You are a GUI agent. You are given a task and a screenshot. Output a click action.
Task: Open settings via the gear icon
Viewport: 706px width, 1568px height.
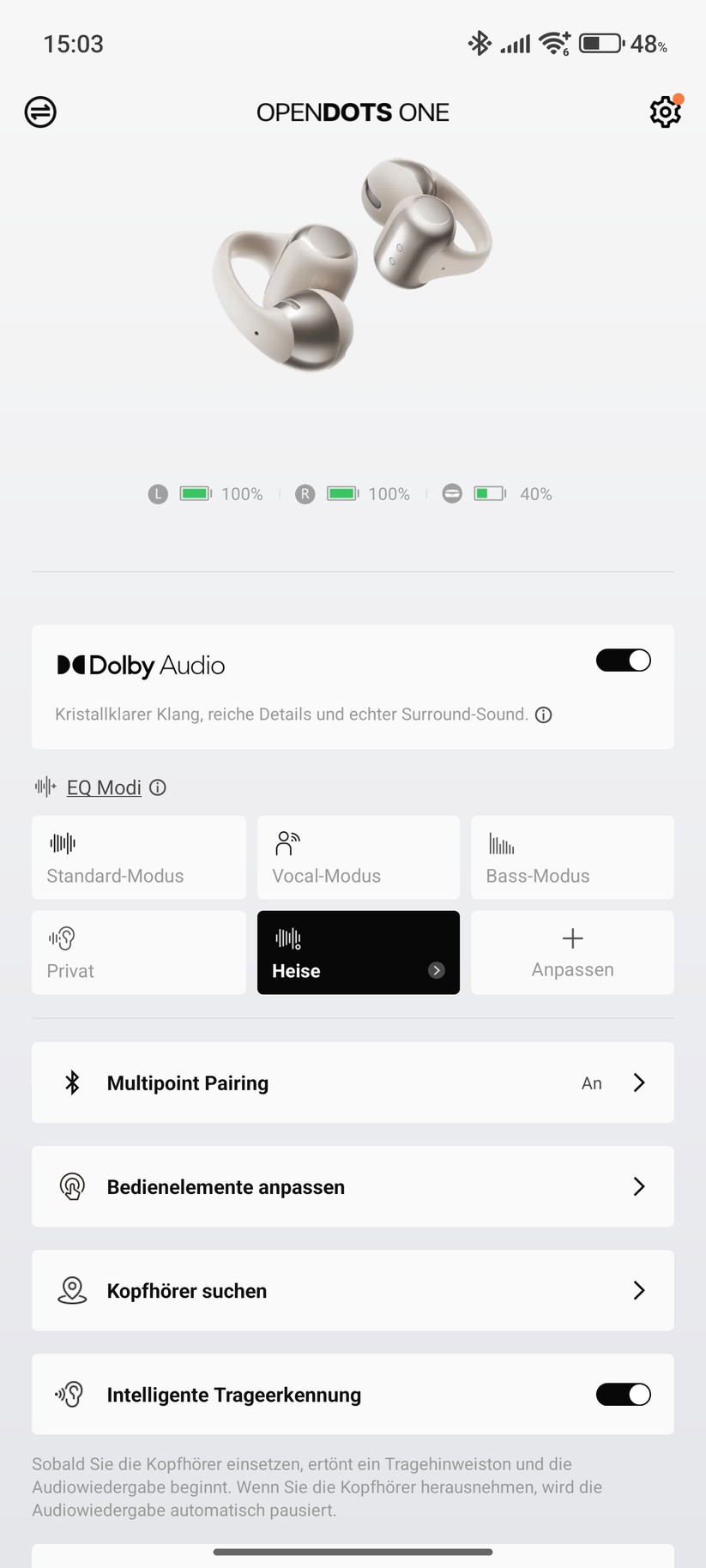[665, 112]
